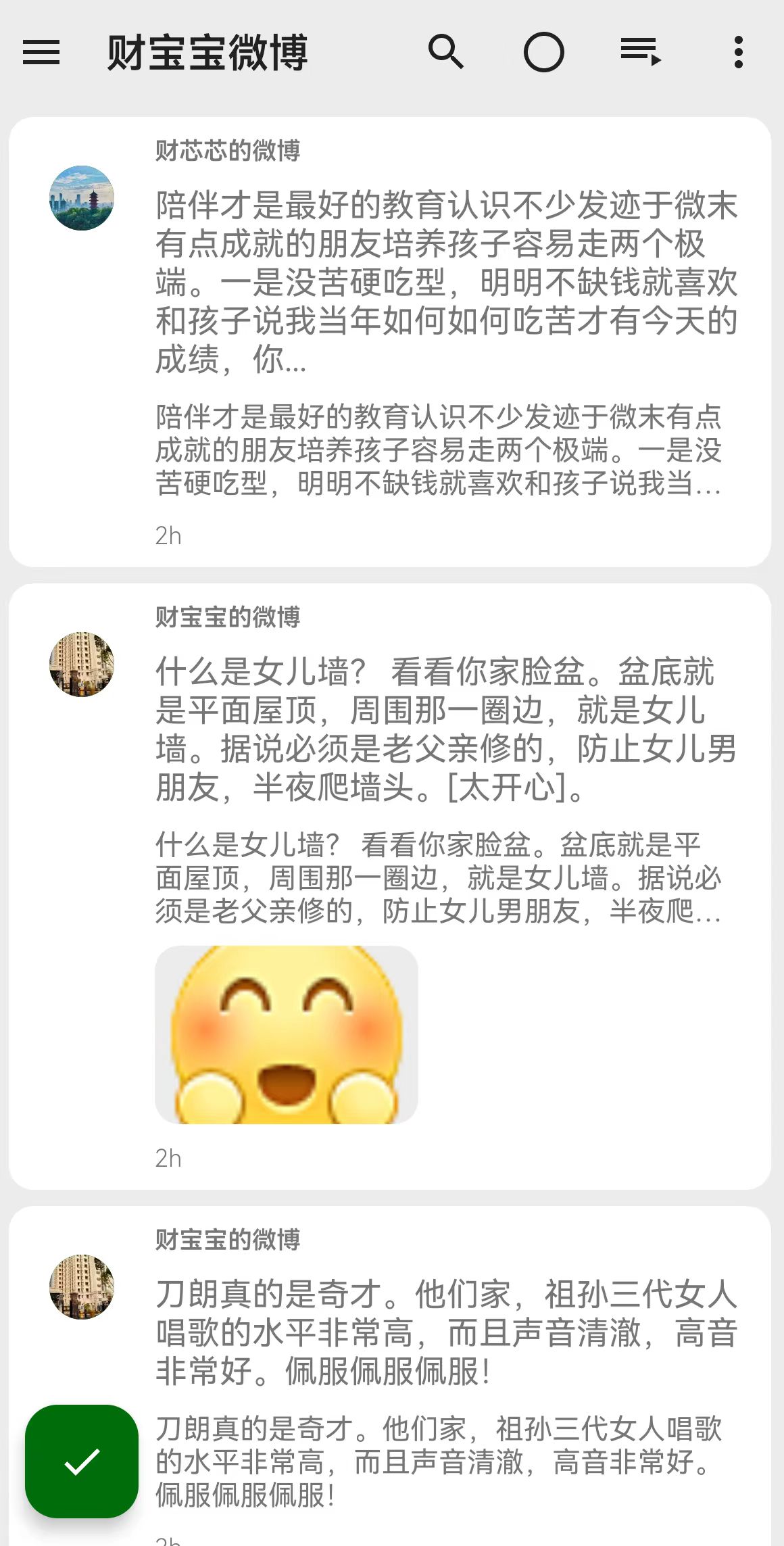
Task: Search articles in this feed
Action: 446,52
